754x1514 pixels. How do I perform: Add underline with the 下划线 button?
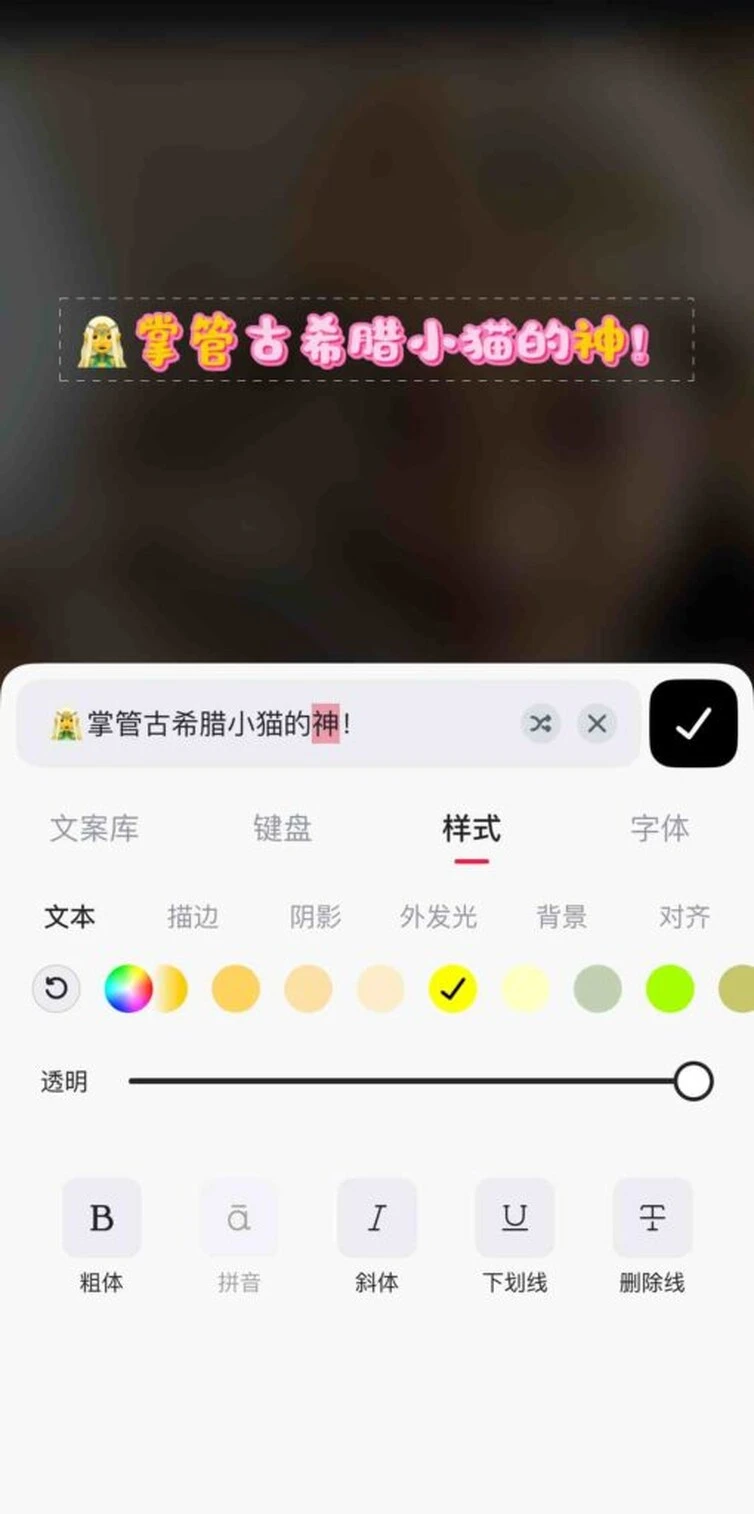point(514,1217)
